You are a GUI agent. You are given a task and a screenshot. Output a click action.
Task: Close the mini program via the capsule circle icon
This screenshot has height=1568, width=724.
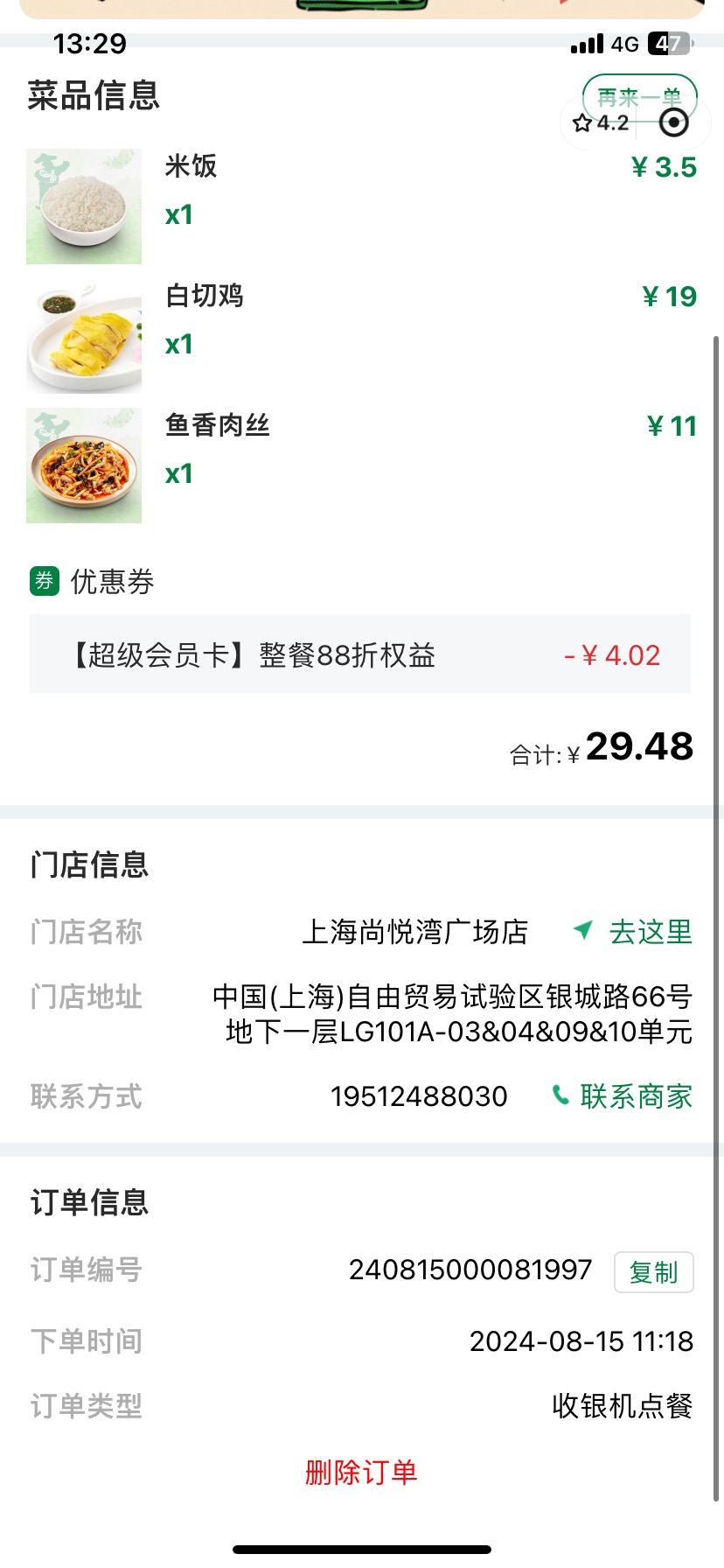673,122
